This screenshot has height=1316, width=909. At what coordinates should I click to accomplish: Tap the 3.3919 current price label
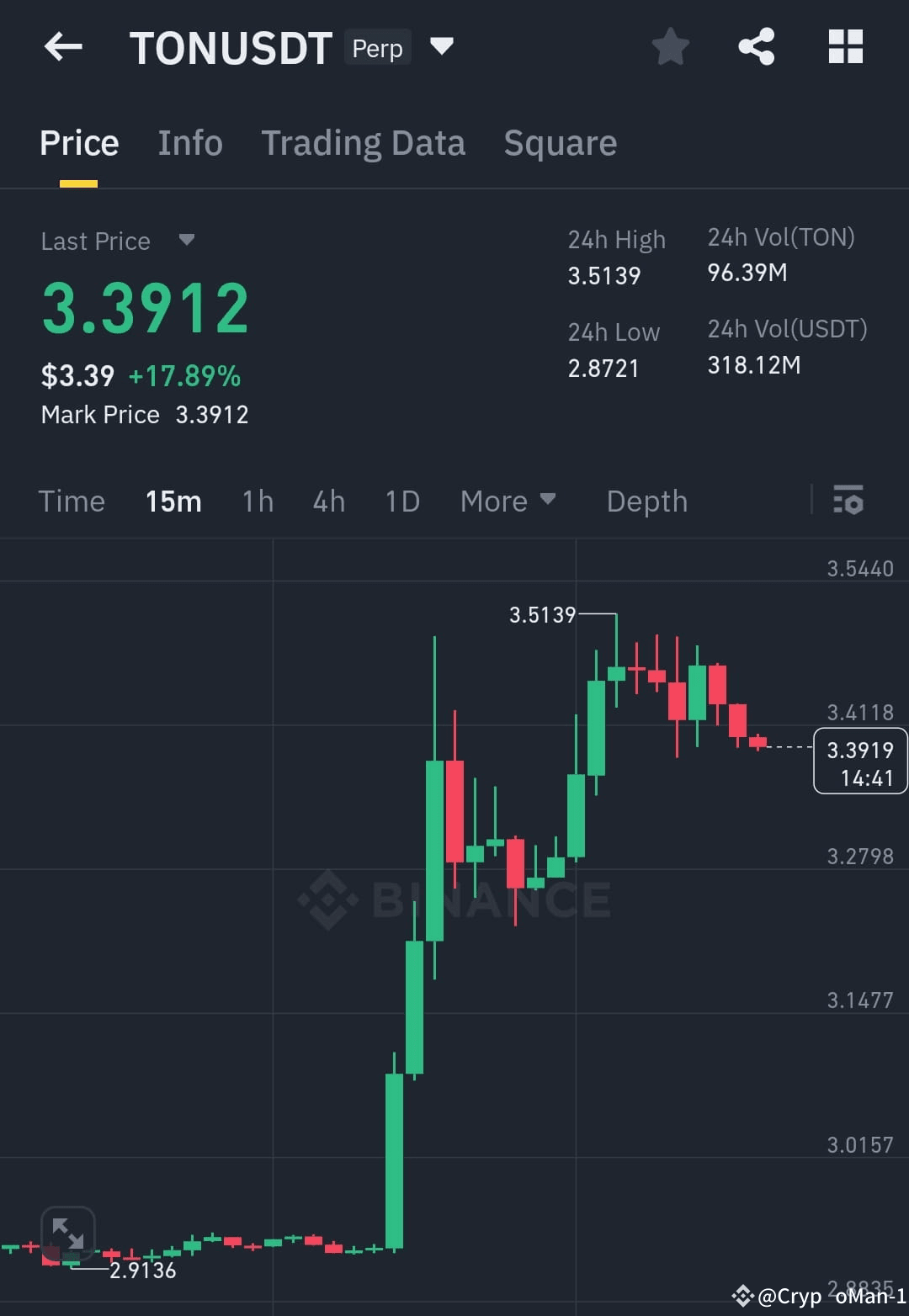pos(860,761)
